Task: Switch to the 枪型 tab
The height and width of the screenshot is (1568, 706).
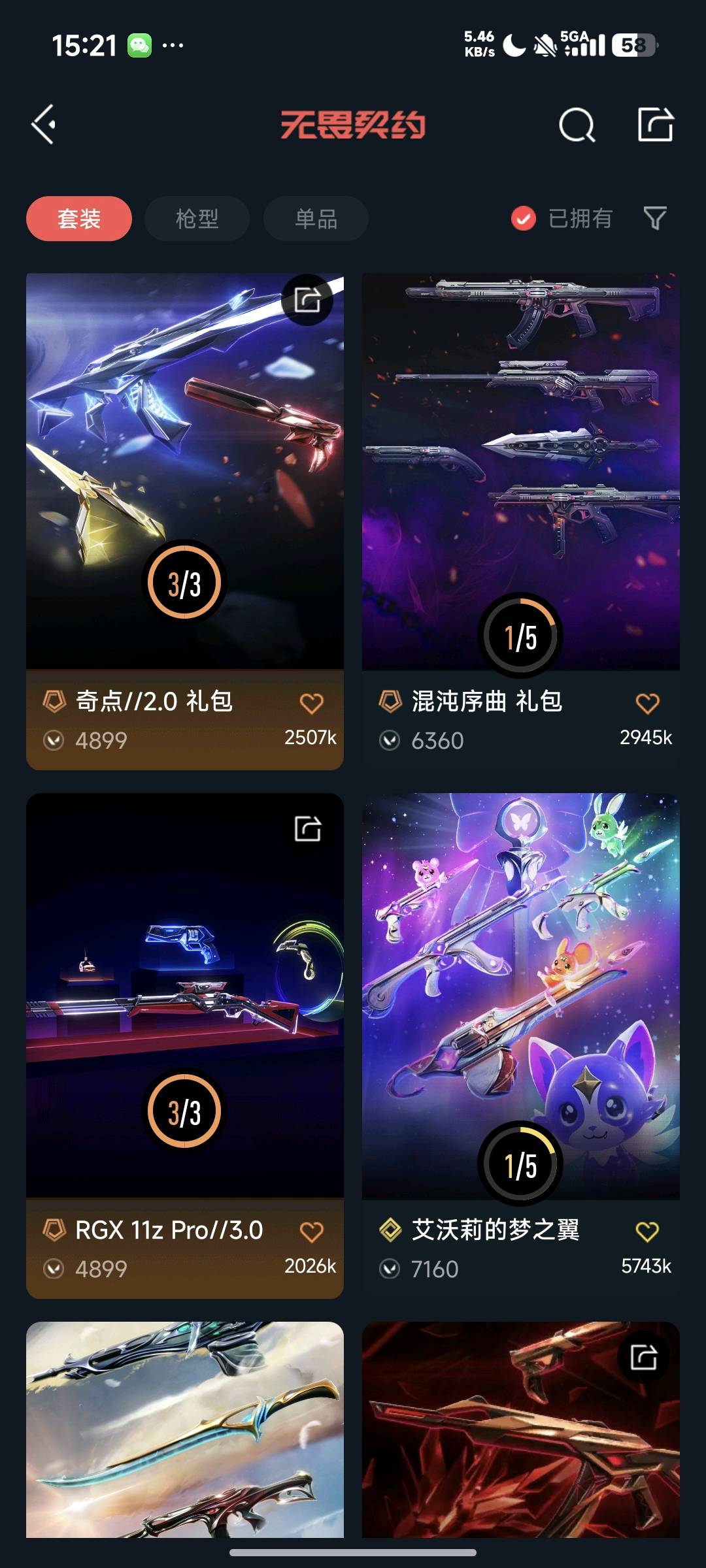Action: coord(197,219)
